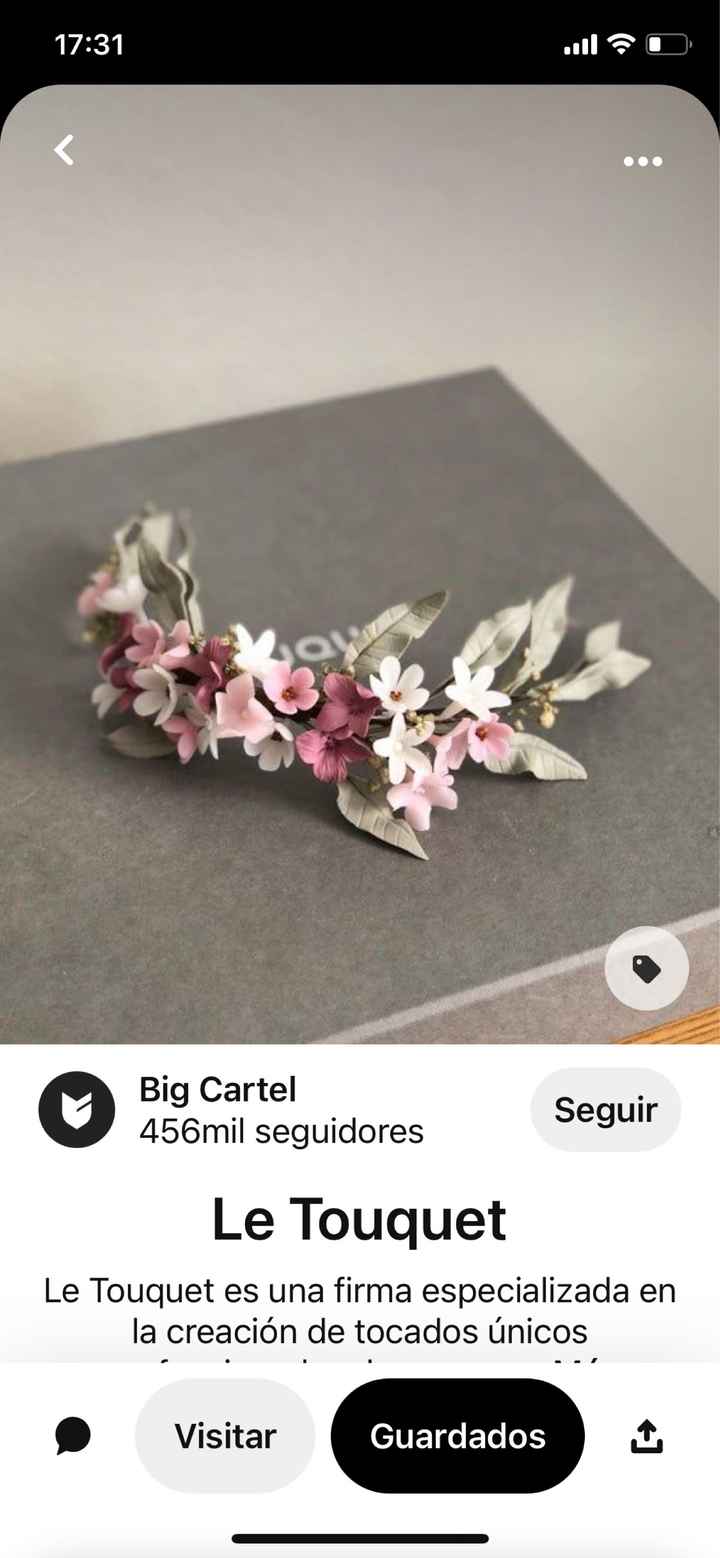The width and height of the screenshot is (720, 1558).
Task: Open the comments bubble
Action: point(73,1436)
